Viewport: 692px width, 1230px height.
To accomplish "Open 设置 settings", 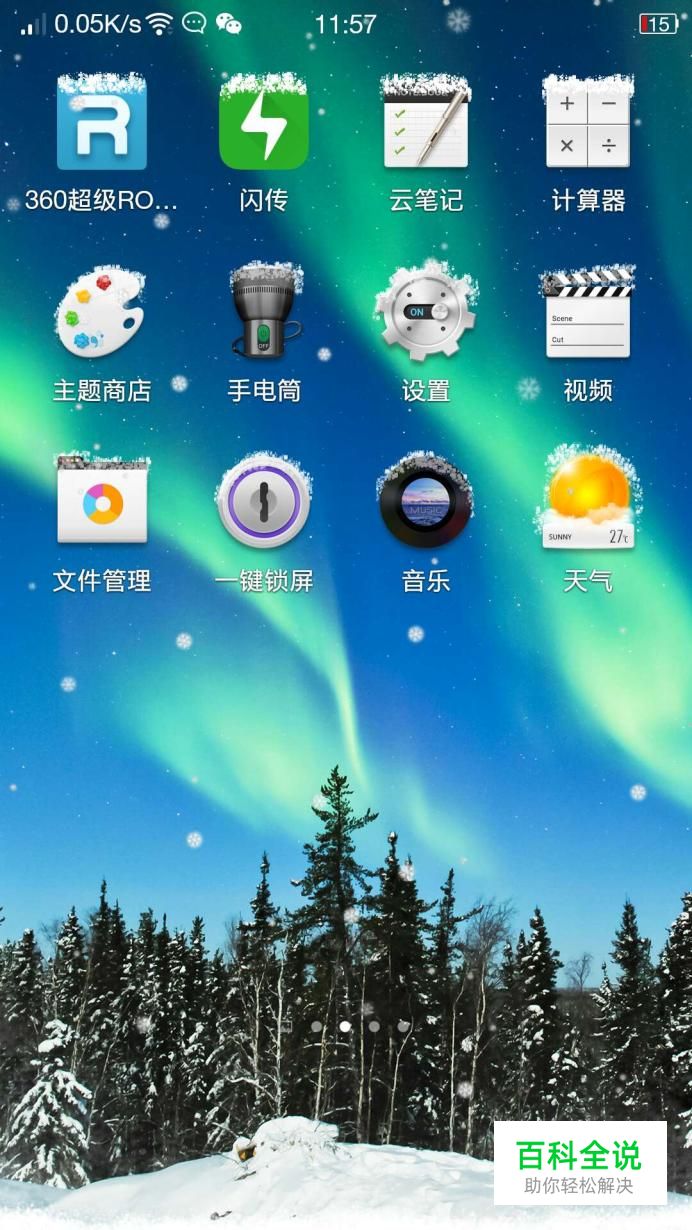I will click(x=426, y=314).
